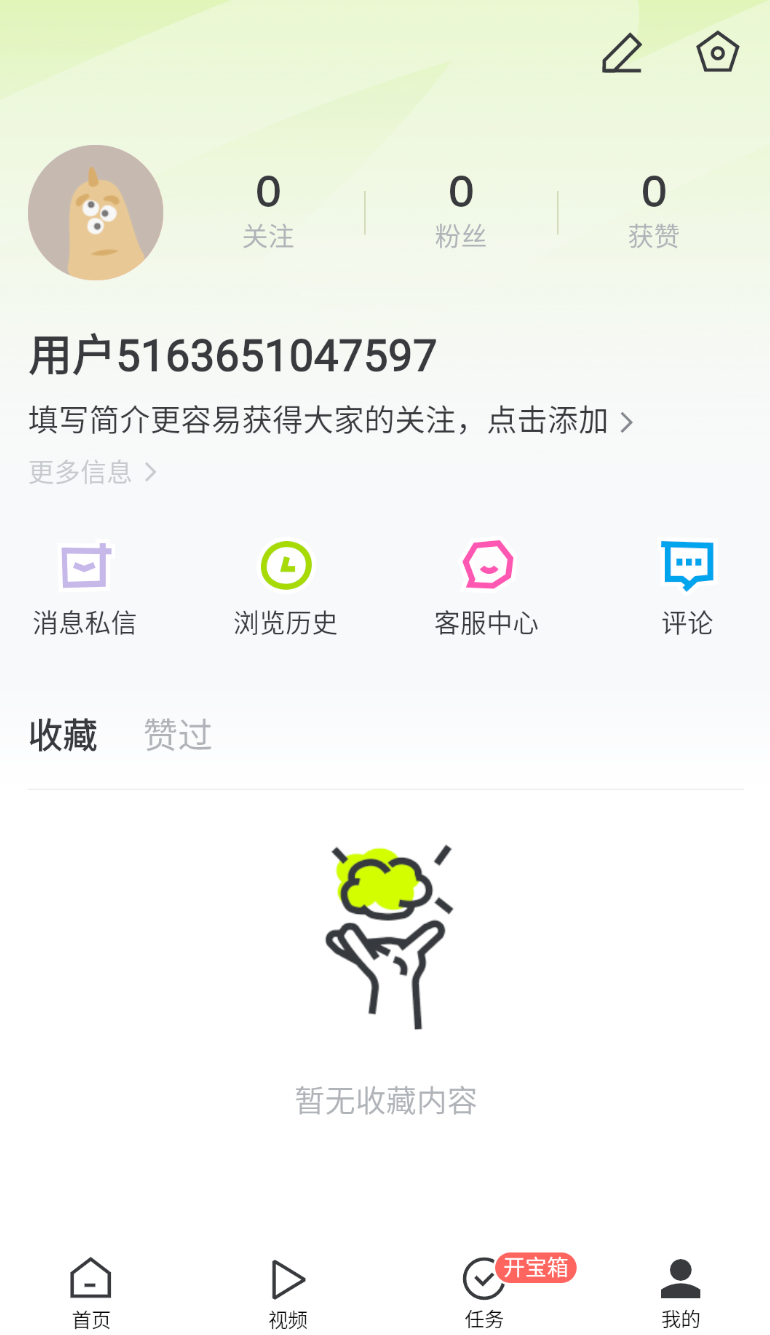Go to 首页 home in bottom navigation
The image size is (770, 1335).
pyautogui.click(x=90, y=1290)
